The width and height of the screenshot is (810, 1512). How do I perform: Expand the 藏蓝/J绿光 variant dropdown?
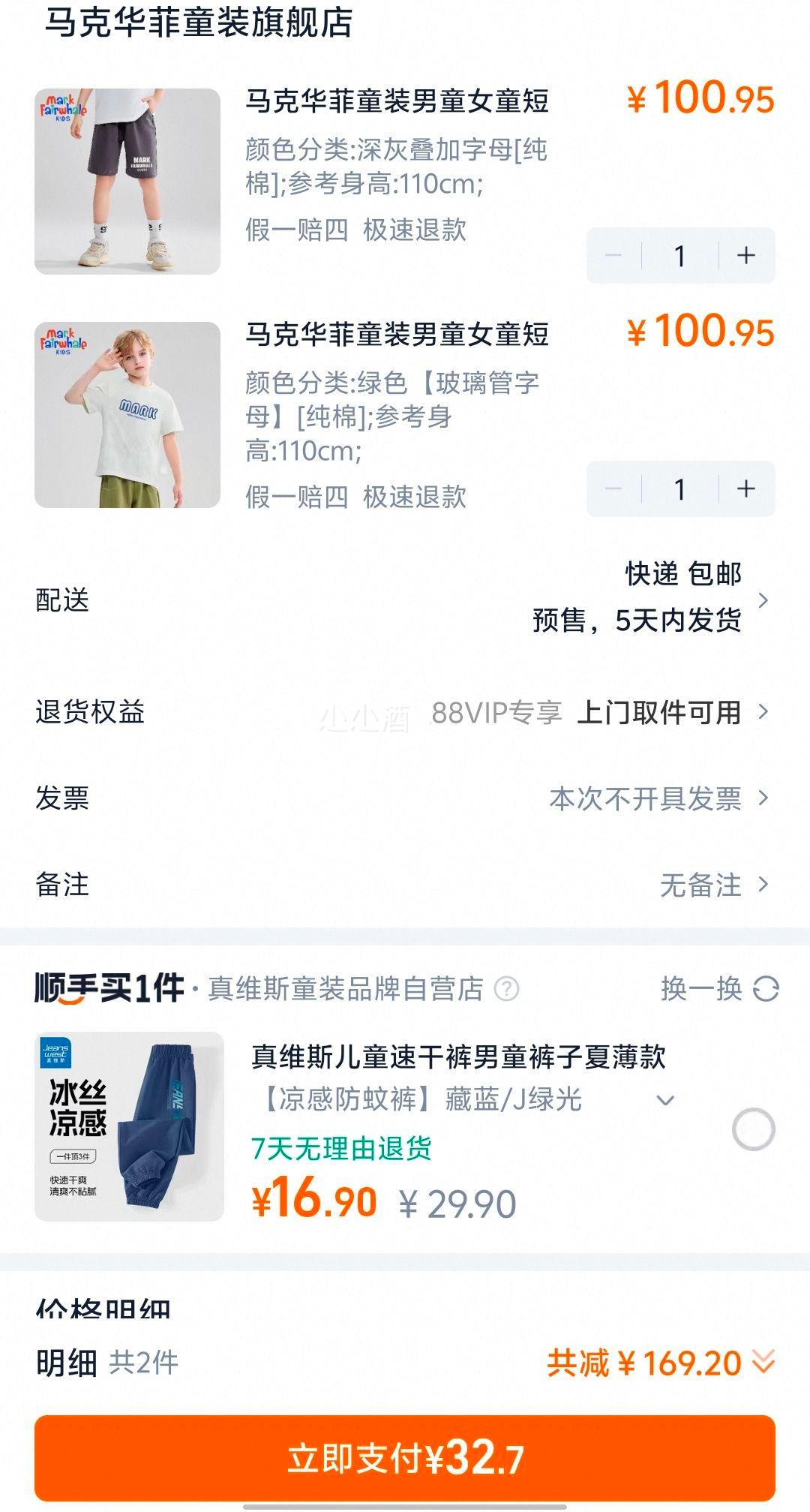coord(664,1100)
